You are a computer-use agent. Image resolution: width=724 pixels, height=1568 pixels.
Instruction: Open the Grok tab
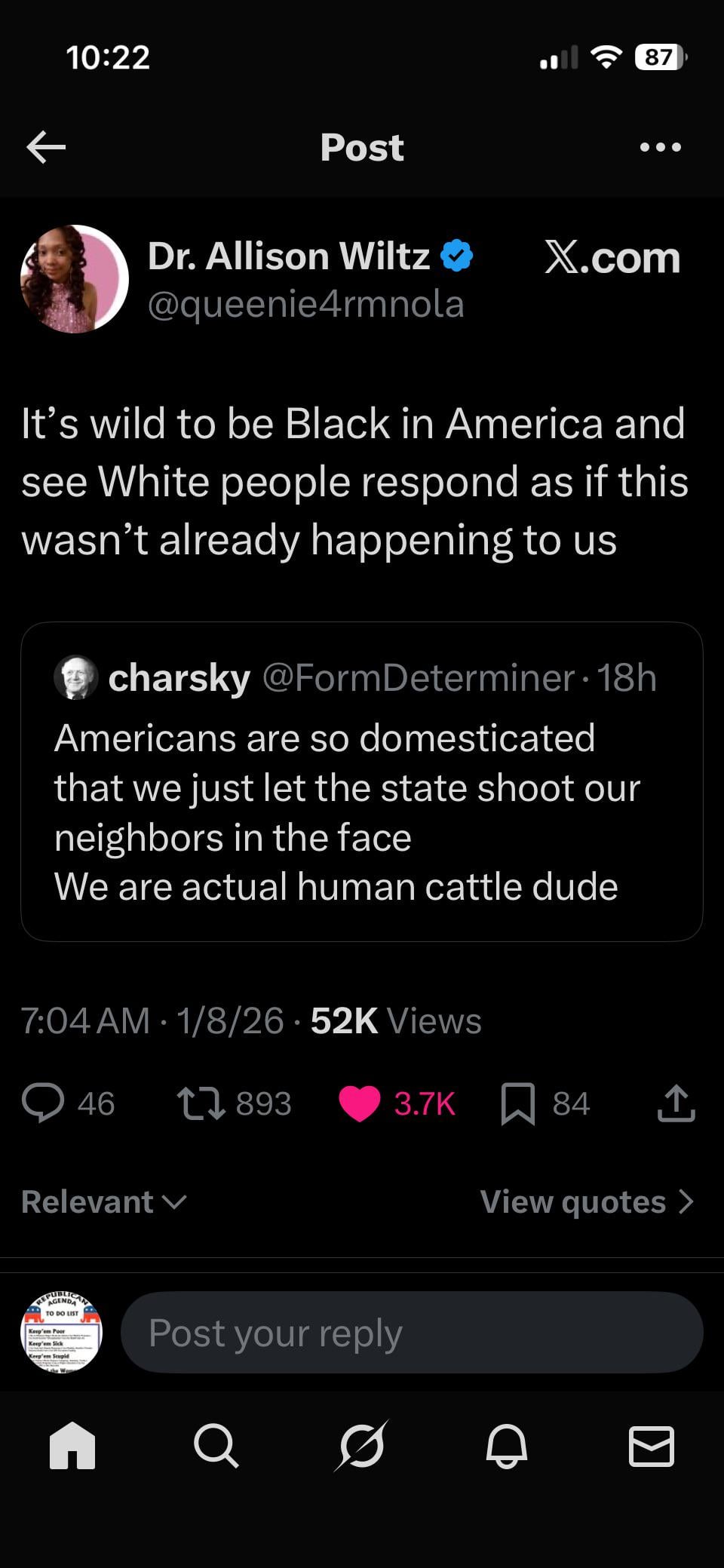tap(362, 1446)
